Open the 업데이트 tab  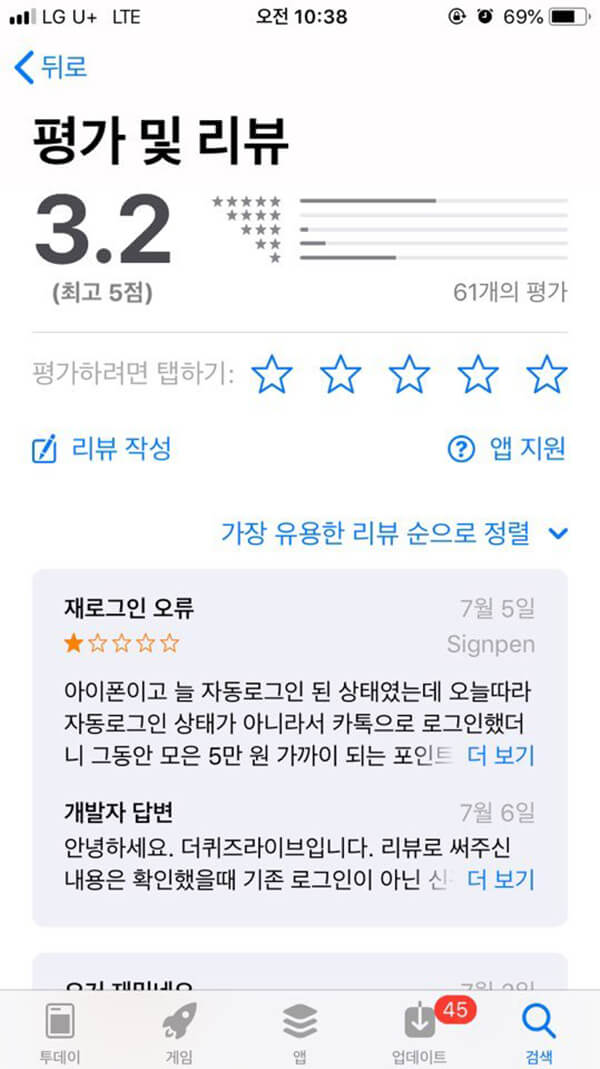tap(419, 1031)
